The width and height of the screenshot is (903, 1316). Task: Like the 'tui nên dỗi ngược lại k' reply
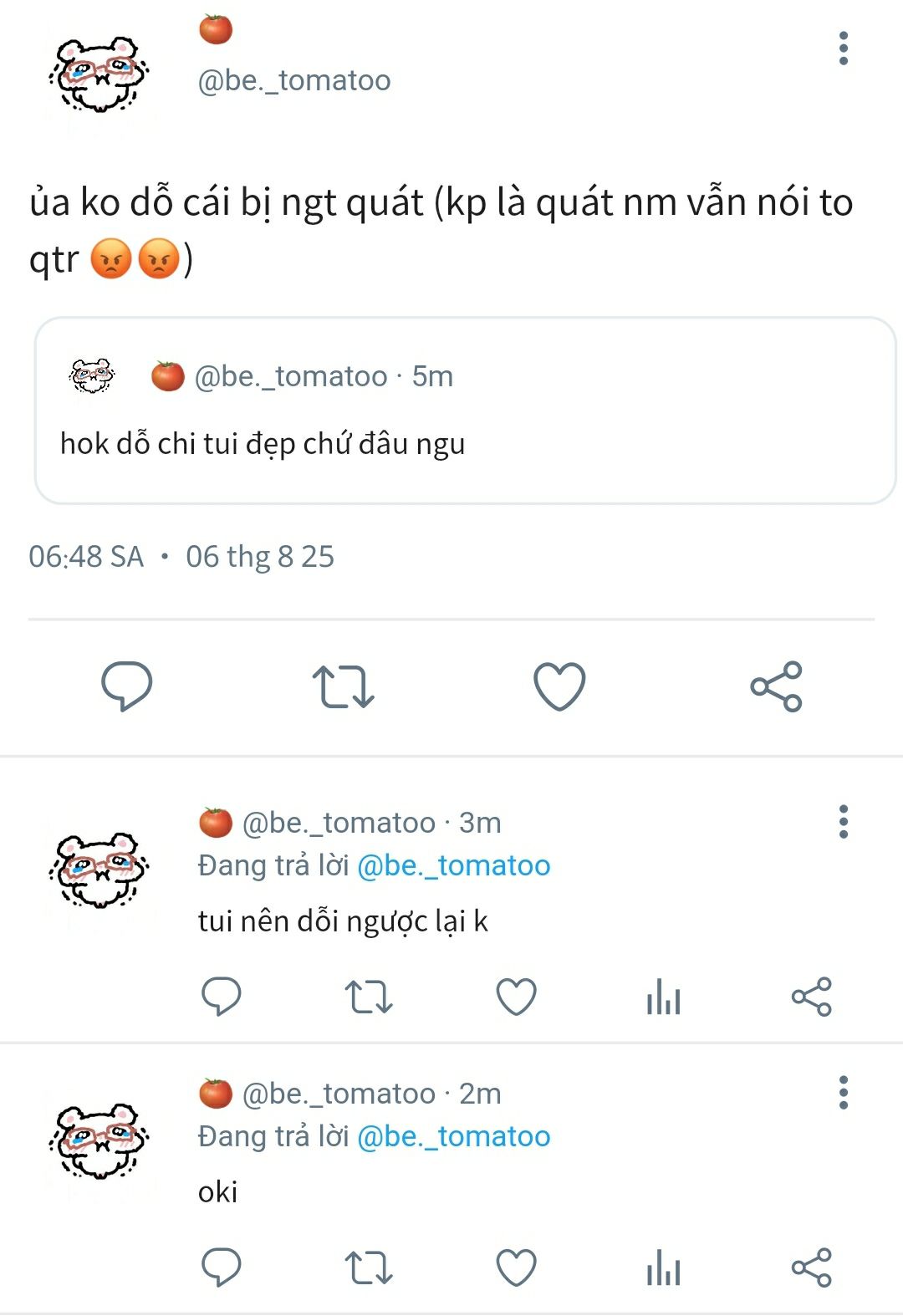(x=516, y=997)
